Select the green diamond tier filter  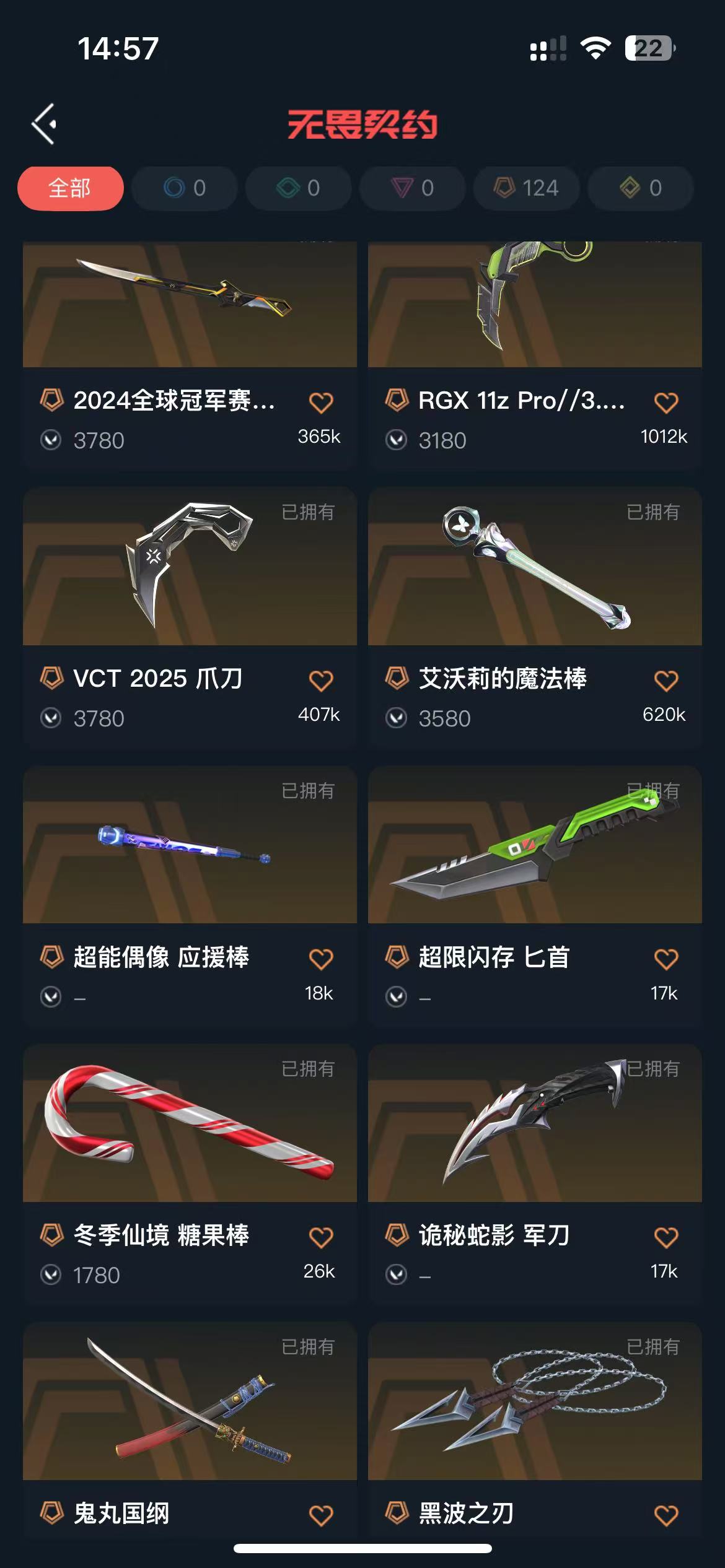tap(298, 188)
